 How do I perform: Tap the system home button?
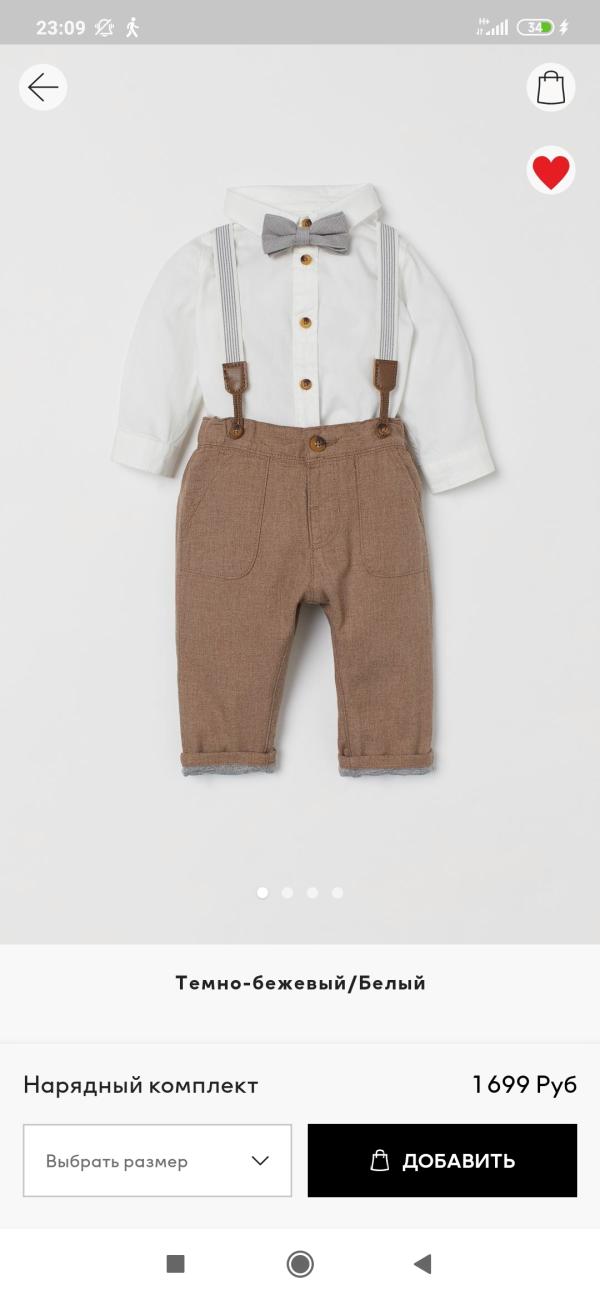click(300, 1264)
